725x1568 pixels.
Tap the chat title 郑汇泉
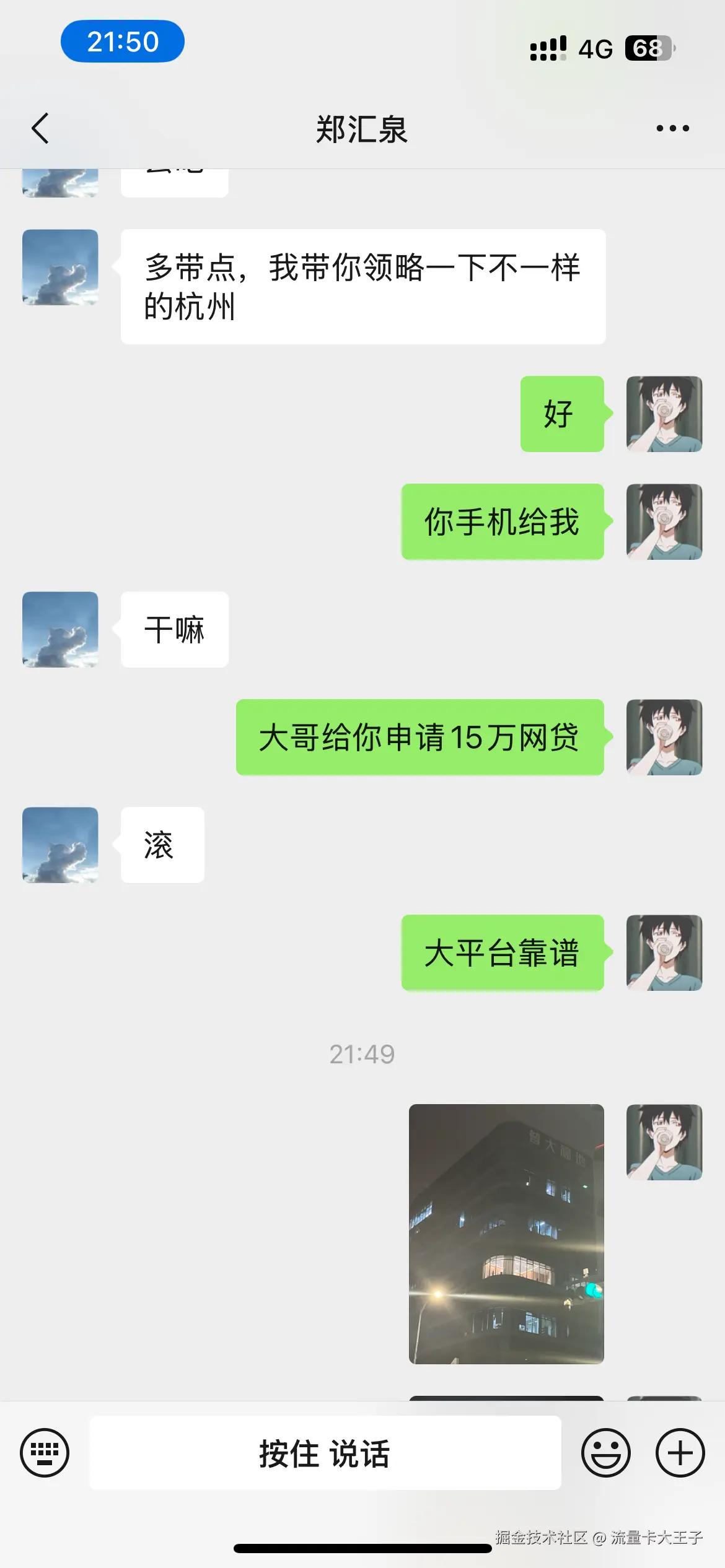click(x=362, y=130)
